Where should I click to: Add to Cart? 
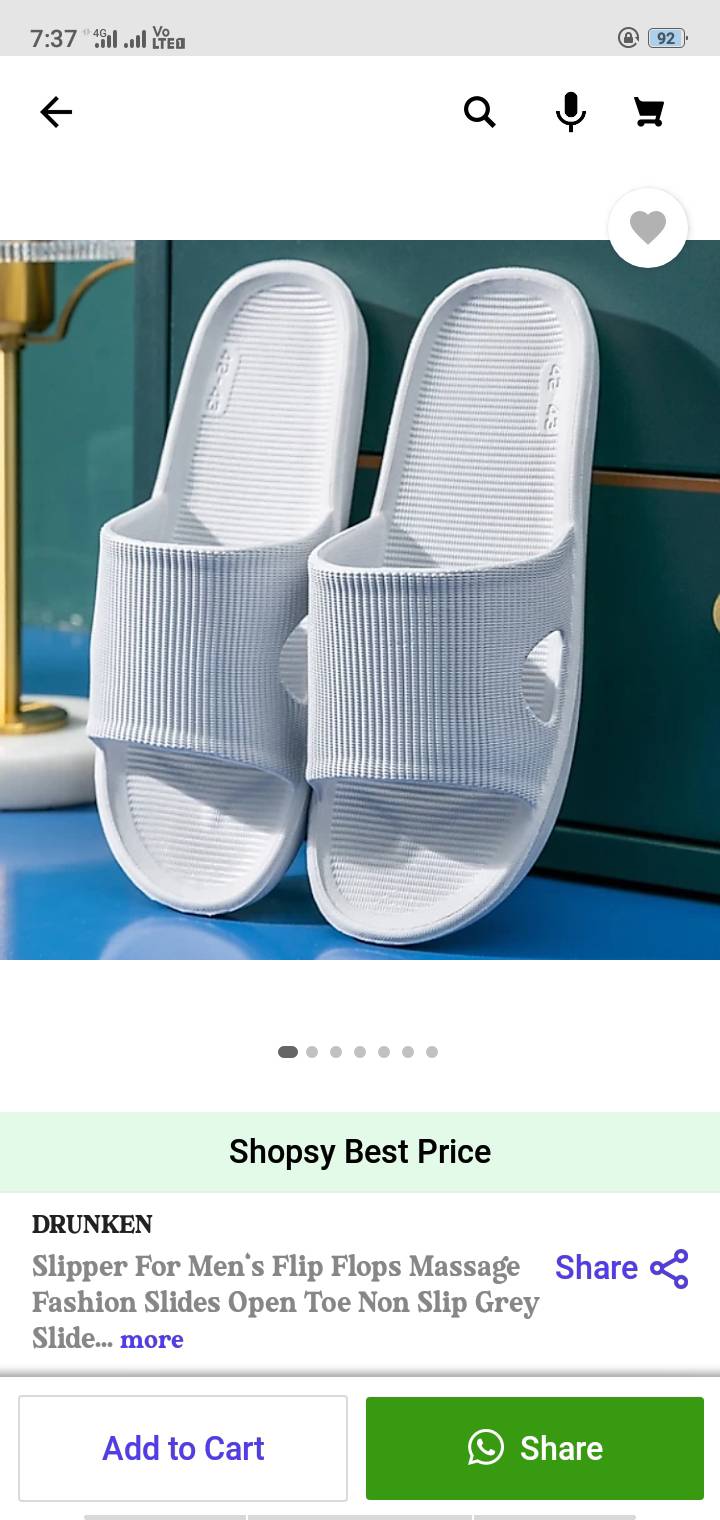point(183,1448)
